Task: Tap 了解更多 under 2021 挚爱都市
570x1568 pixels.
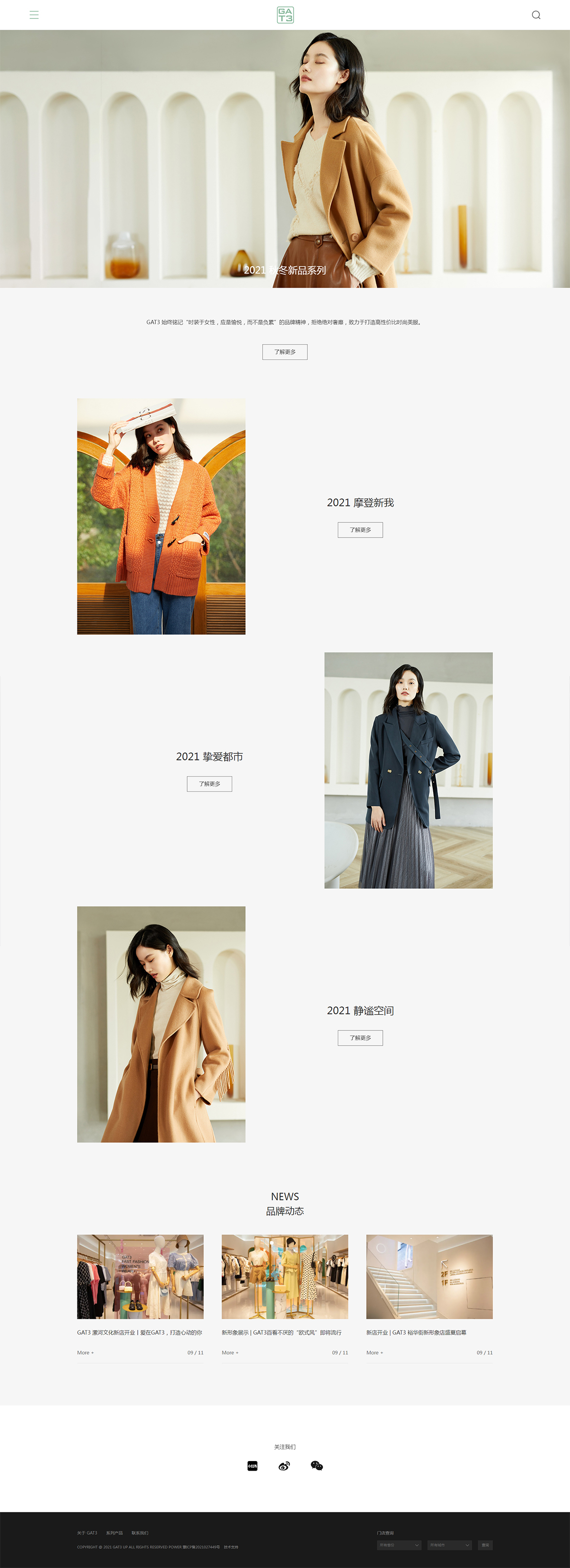Action: point(209,784)
